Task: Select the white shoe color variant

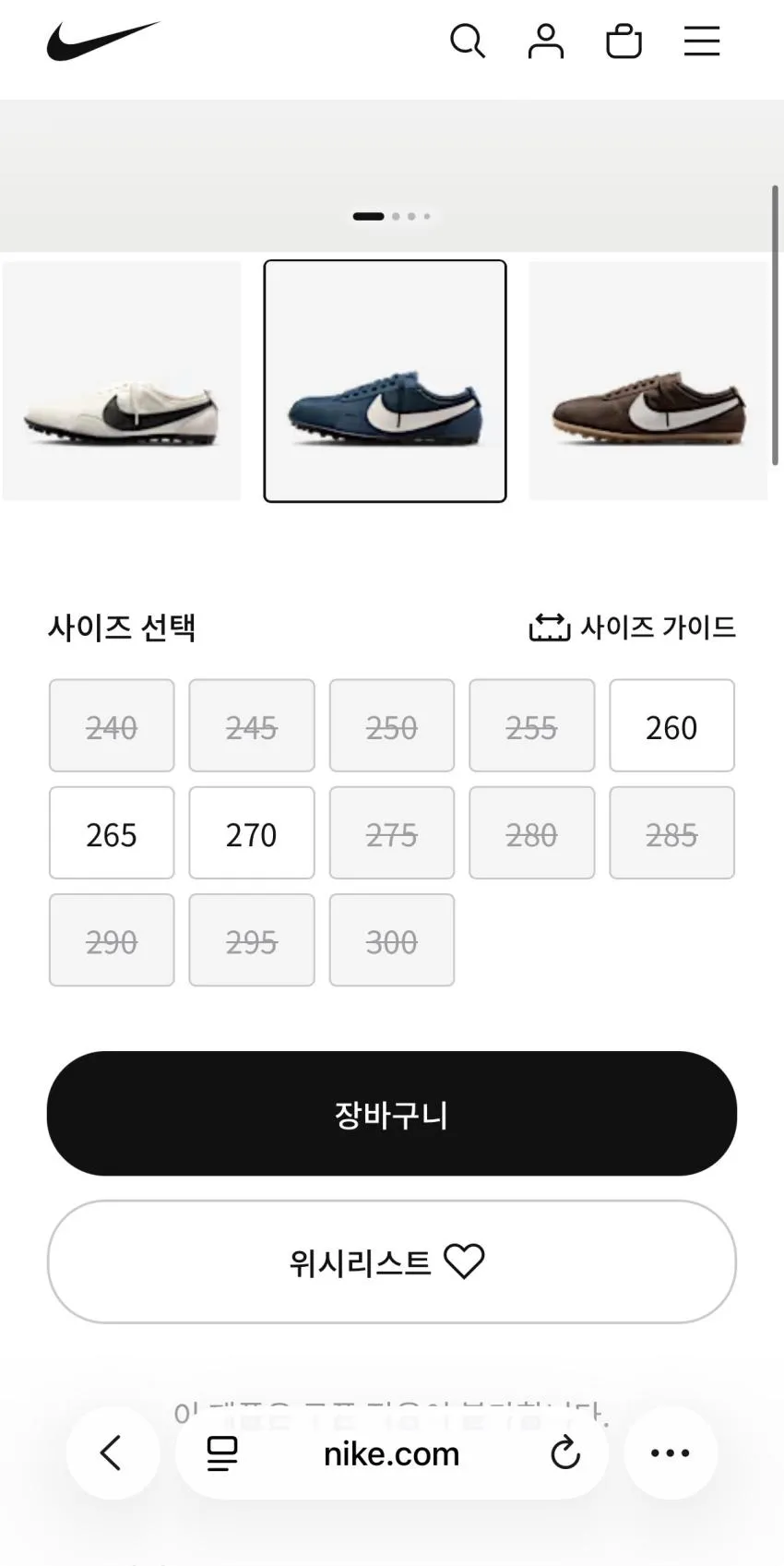Action: coord(122,381)
